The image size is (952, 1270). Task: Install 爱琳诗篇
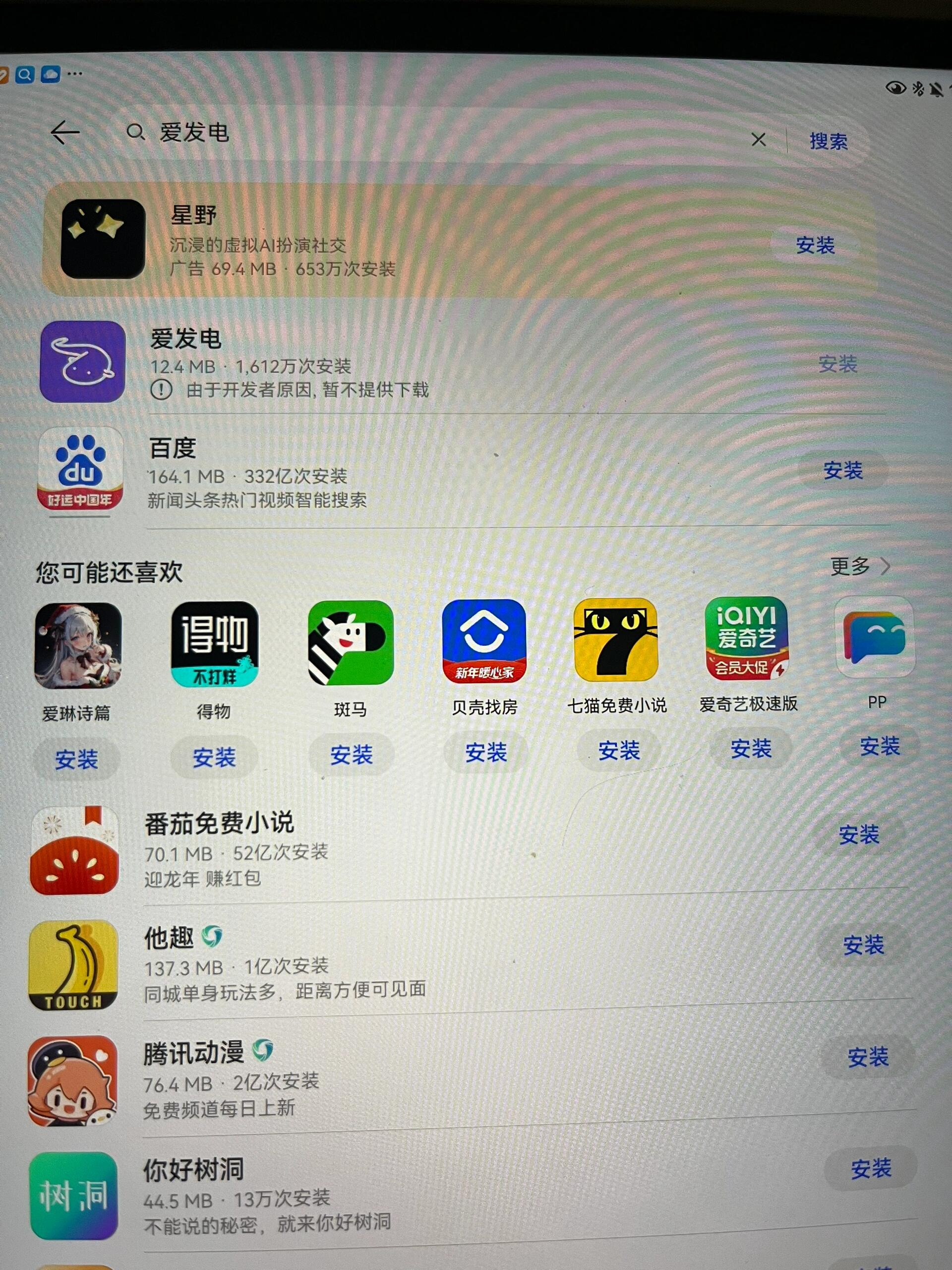[76, 759]
